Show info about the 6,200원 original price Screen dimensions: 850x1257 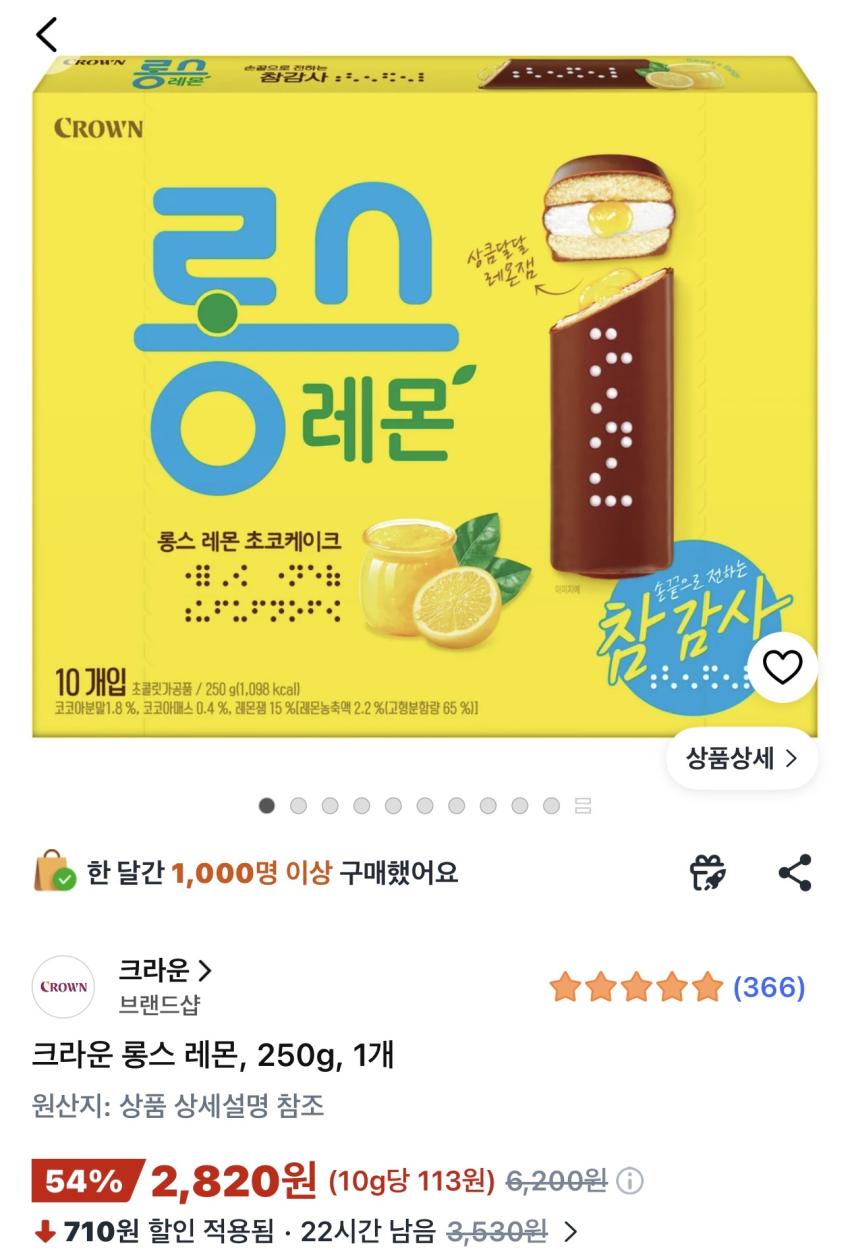[x=629, y=1182]
